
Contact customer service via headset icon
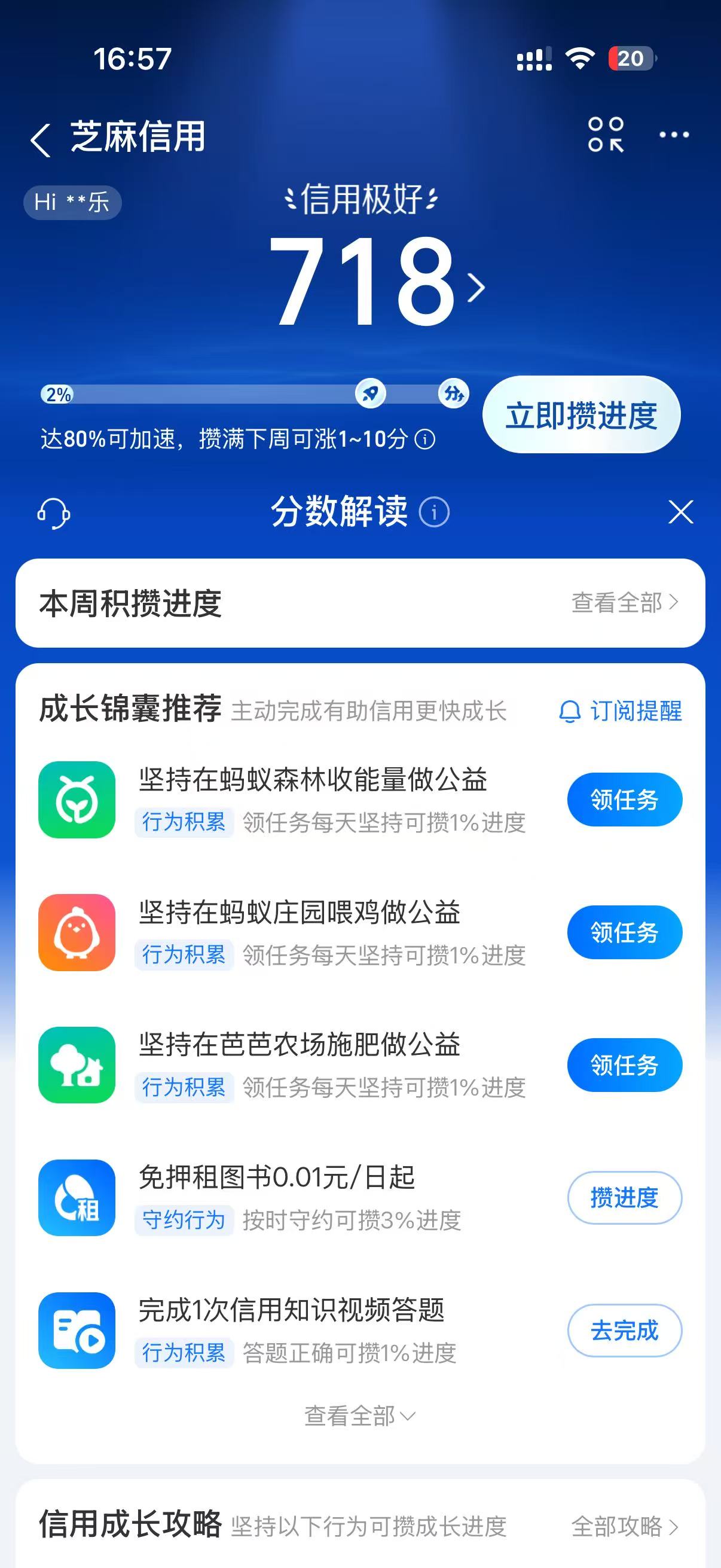tap(54, 513)
